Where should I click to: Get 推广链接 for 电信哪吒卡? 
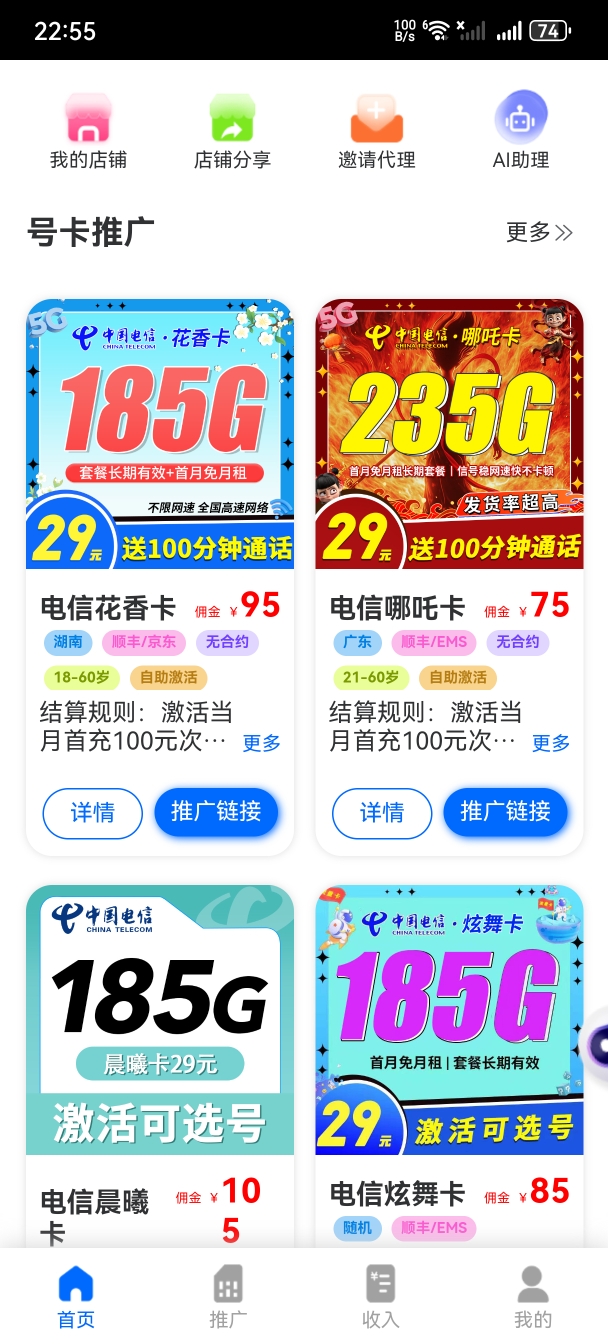[505, 811]
